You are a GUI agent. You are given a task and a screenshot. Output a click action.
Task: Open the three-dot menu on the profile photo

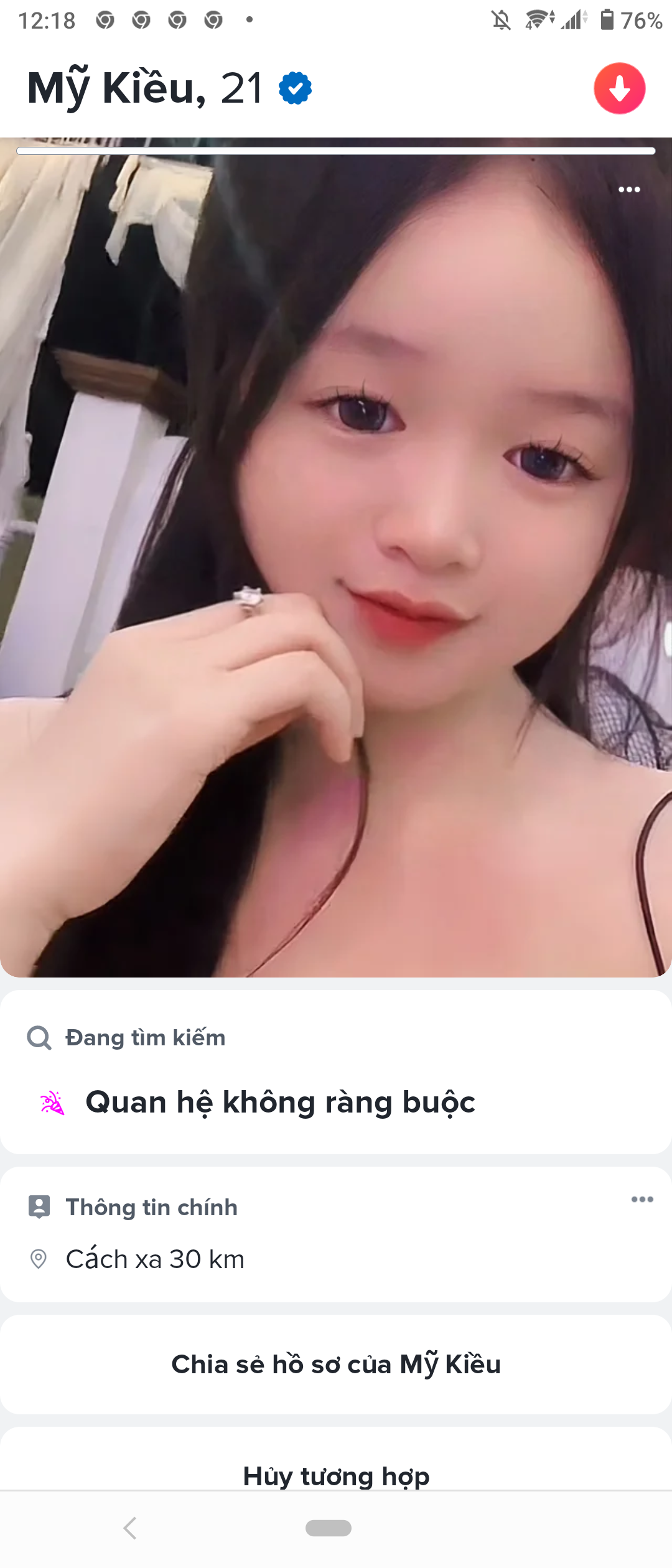pyautogui.click(x=629, y=189)
